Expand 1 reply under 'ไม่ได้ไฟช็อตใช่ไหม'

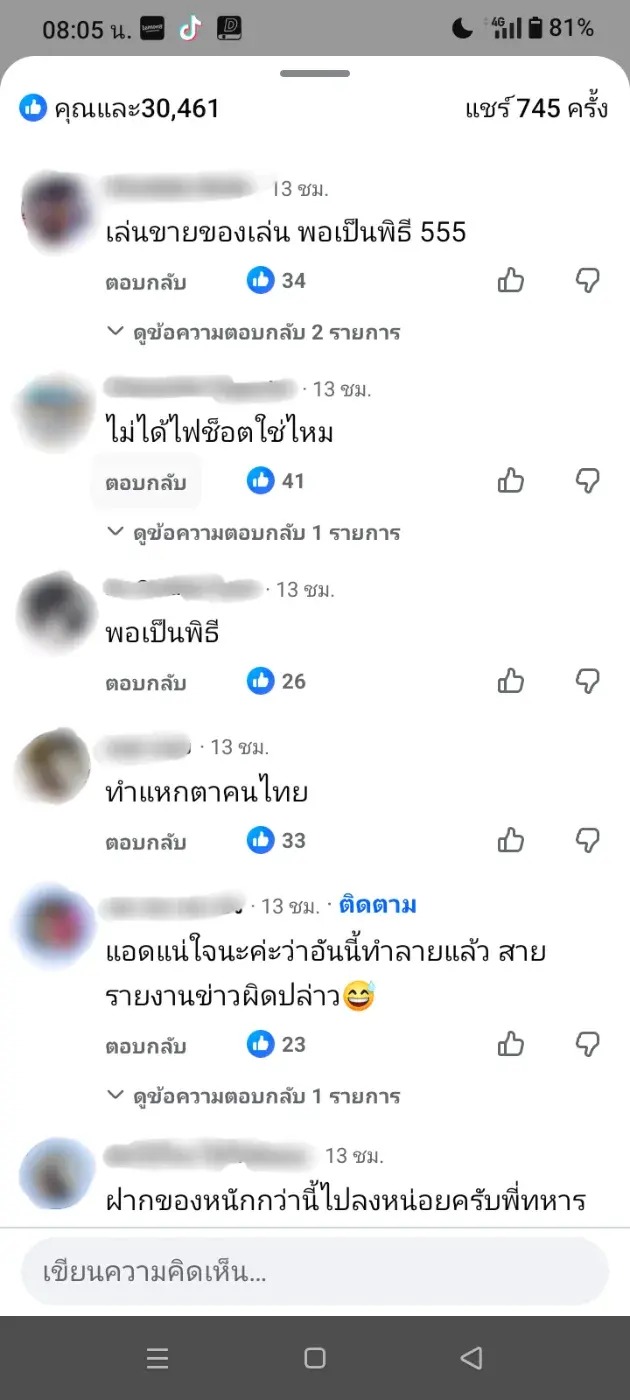254,533
